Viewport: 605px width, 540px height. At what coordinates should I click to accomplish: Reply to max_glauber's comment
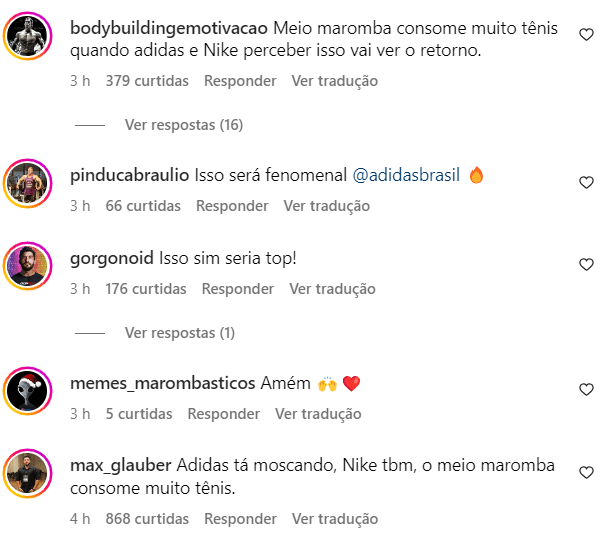tap(240, 520)
